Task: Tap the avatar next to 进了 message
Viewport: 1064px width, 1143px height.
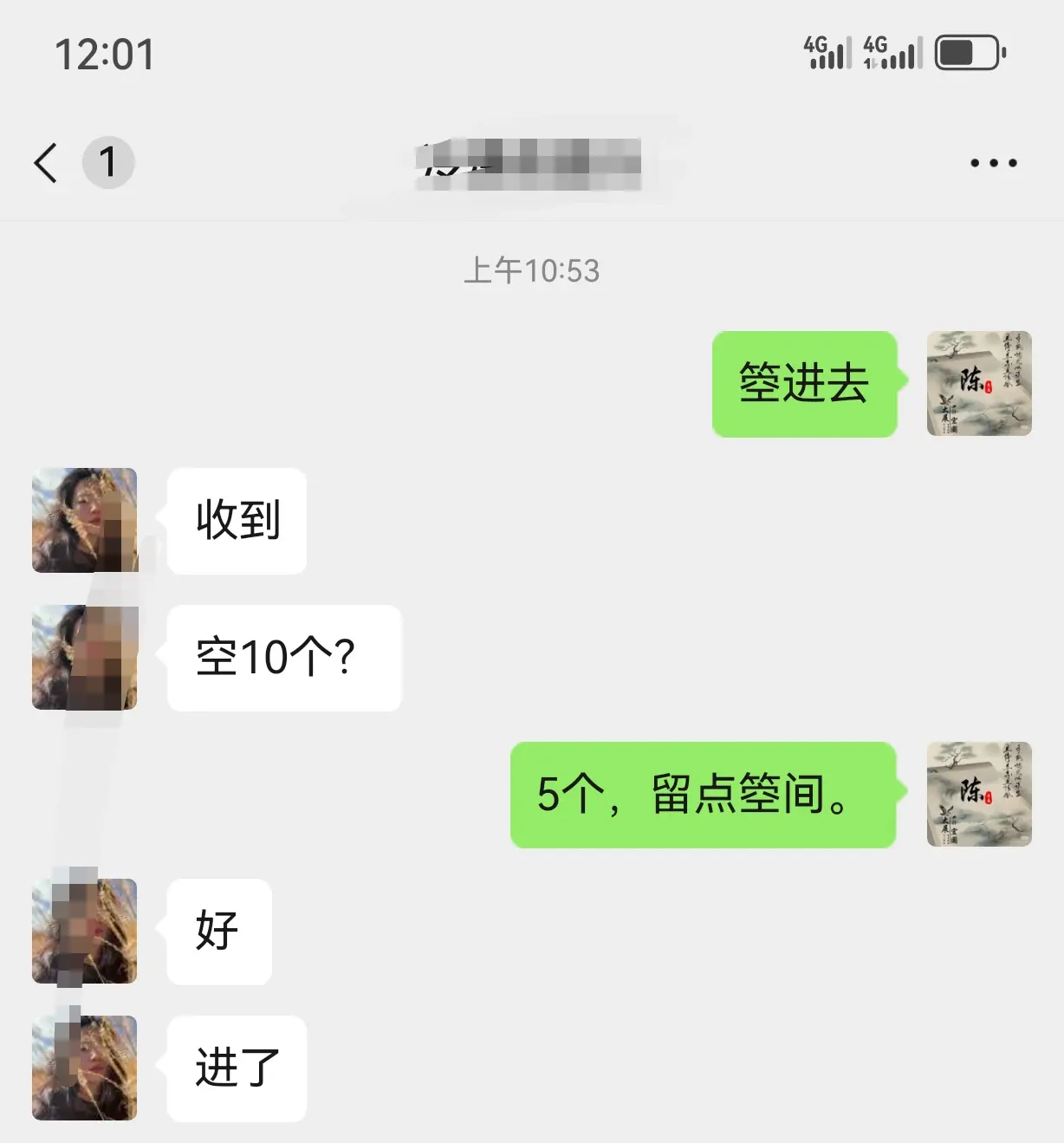Action: (84, 1068)
